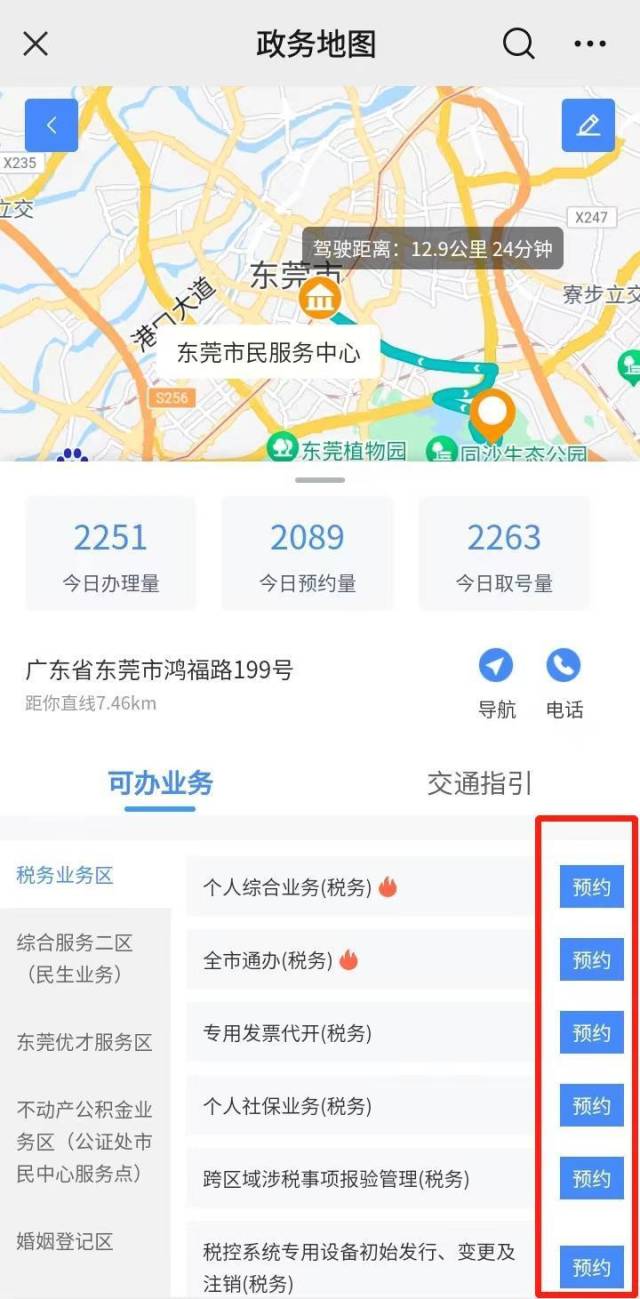Reserve 专用发票代开(税务) service
The image size is (640, 1299).
[591, 1033]
